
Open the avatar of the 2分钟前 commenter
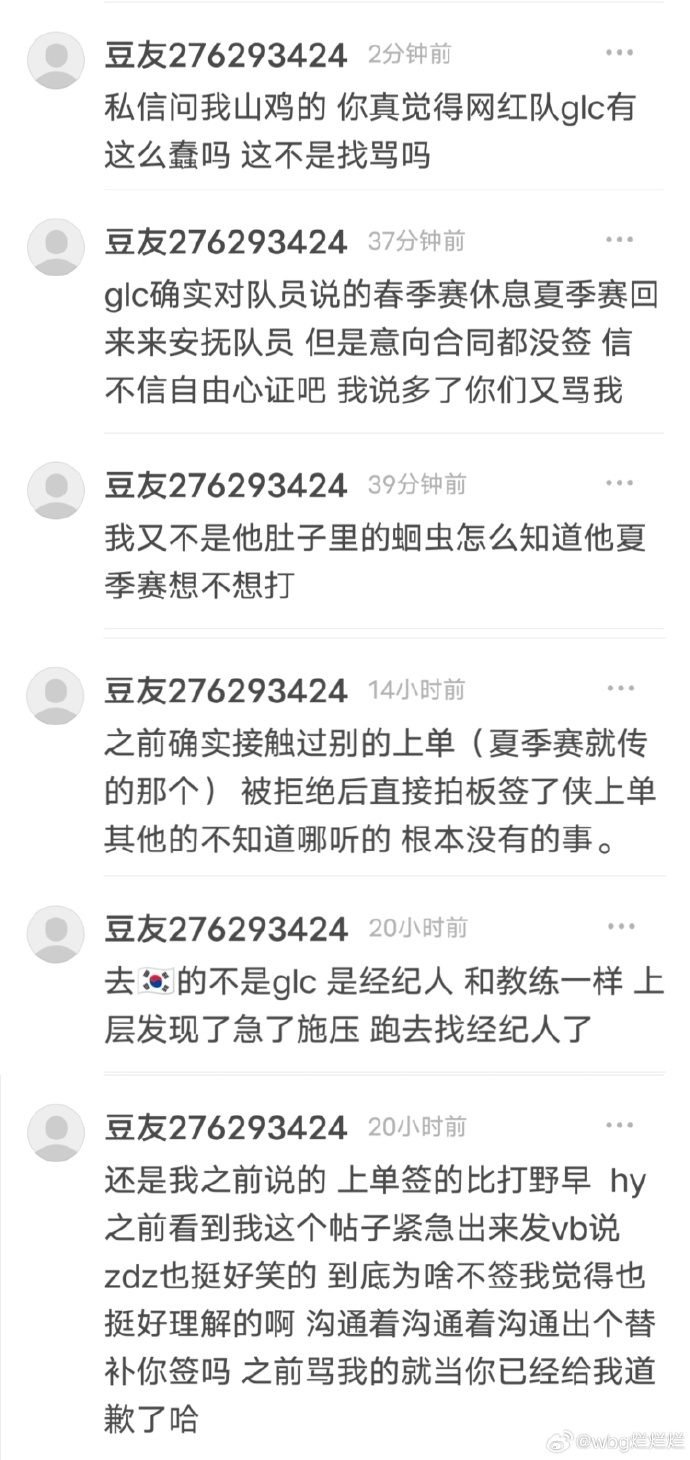(x=55, y=60)
